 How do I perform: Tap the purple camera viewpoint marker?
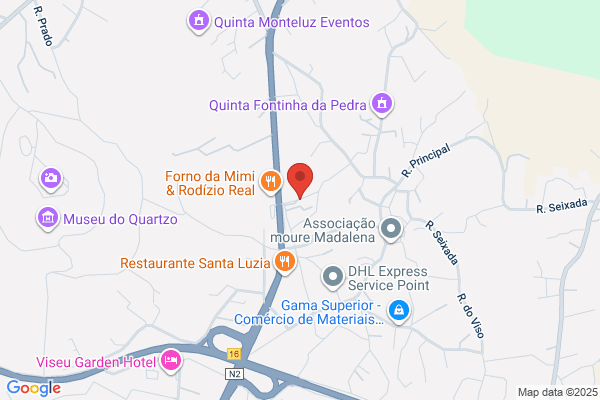point(51,180)
